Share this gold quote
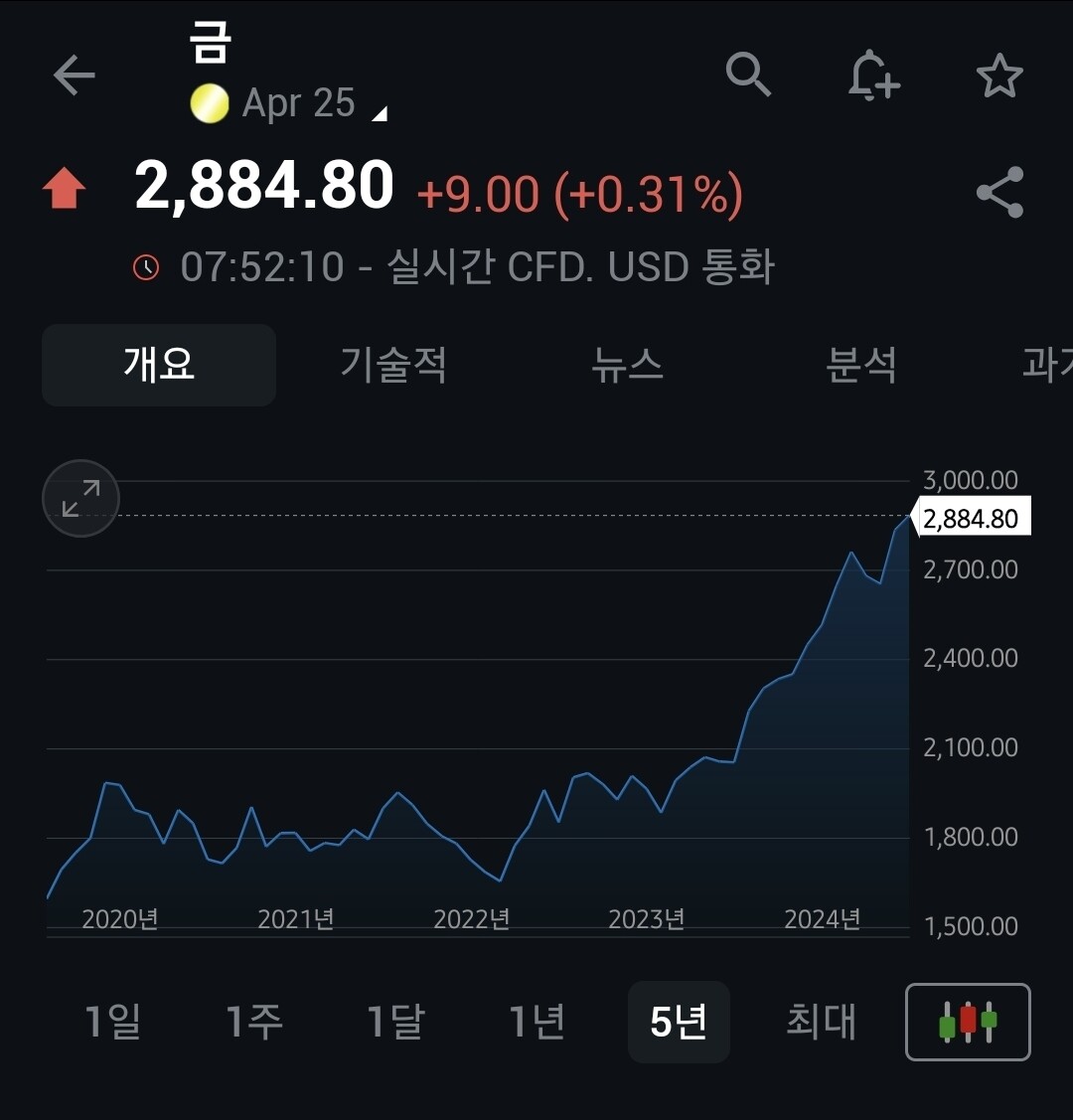 coord(999,193)
